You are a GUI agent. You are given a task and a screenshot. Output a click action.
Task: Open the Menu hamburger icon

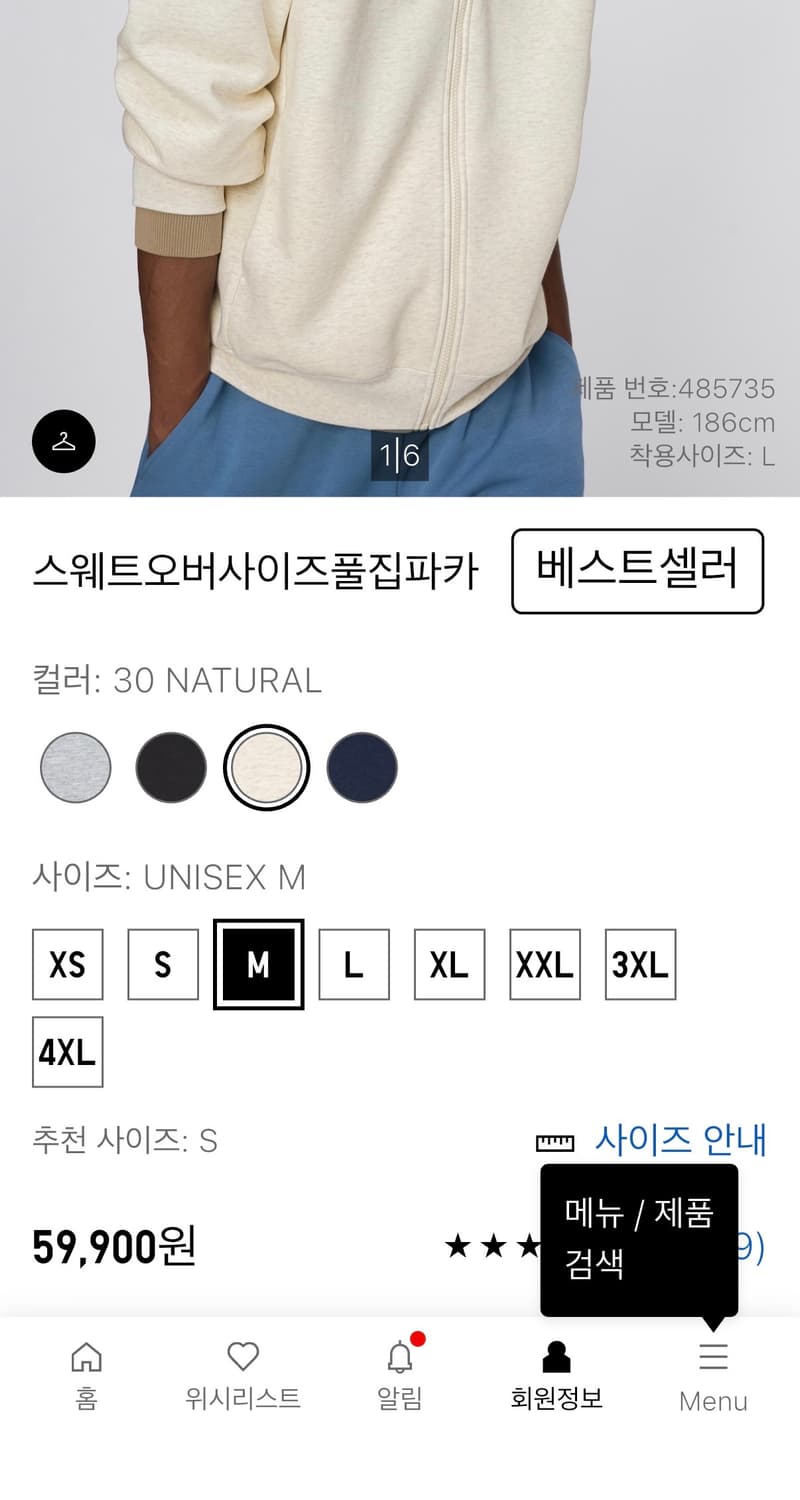click(x=712, y=1357)
